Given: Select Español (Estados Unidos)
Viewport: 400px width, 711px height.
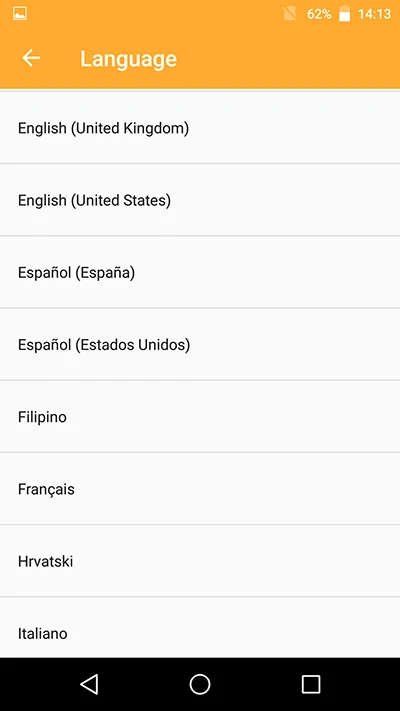Looking at the screenshot, I should [x=200, y=345].
